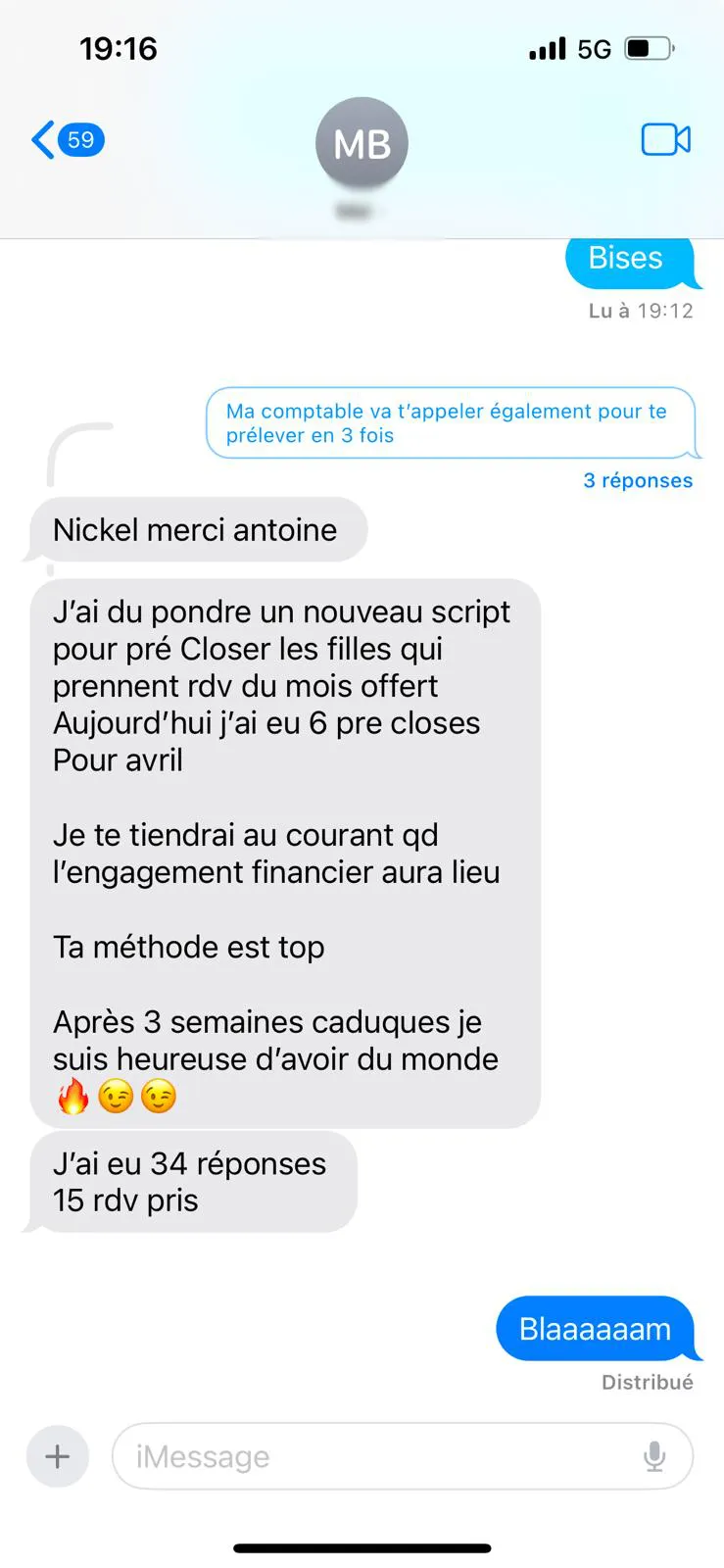View the 3 réponses thread

638,480
